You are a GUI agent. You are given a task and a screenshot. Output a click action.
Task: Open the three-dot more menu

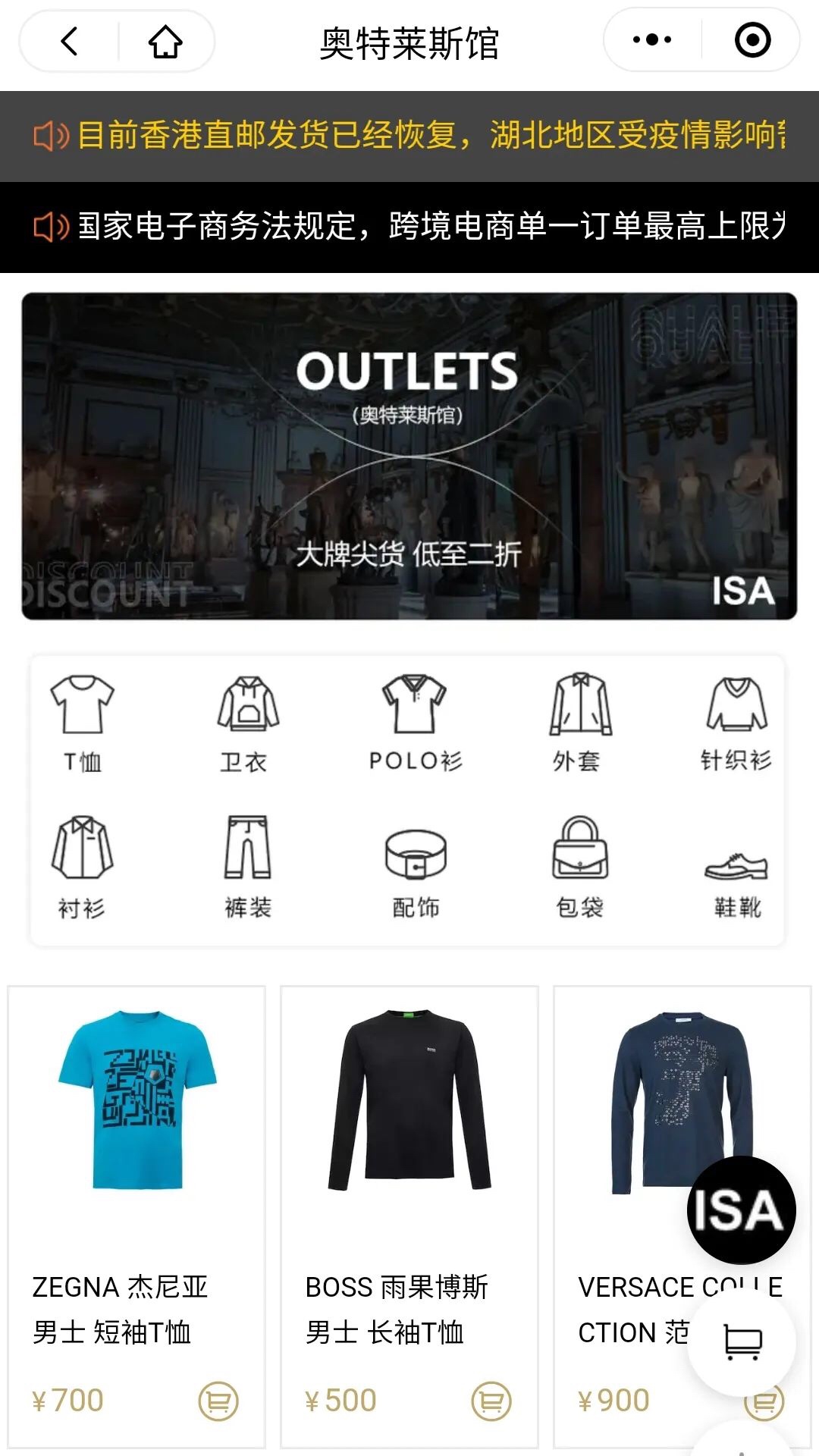tap(652, 40)
